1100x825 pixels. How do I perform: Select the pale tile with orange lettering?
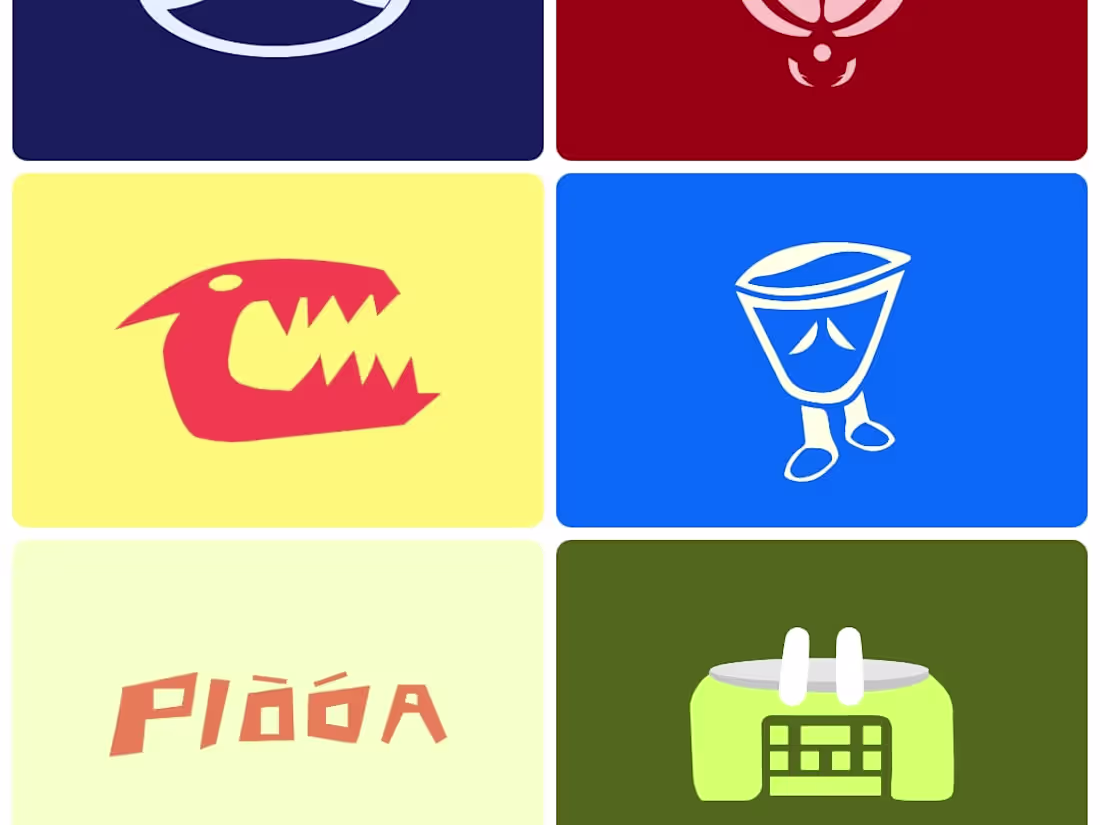click(277, 685)
